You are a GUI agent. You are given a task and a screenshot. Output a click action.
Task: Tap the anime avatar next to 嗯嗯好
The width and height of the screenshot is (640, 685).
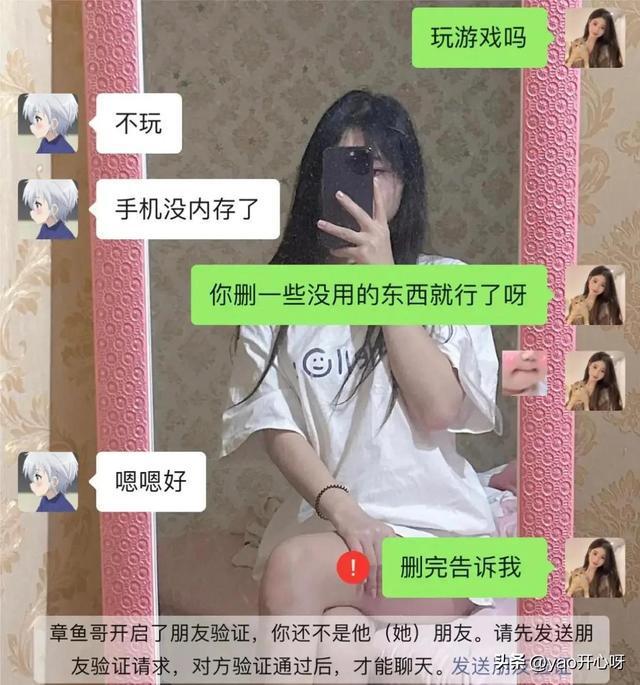coord(48,482)
